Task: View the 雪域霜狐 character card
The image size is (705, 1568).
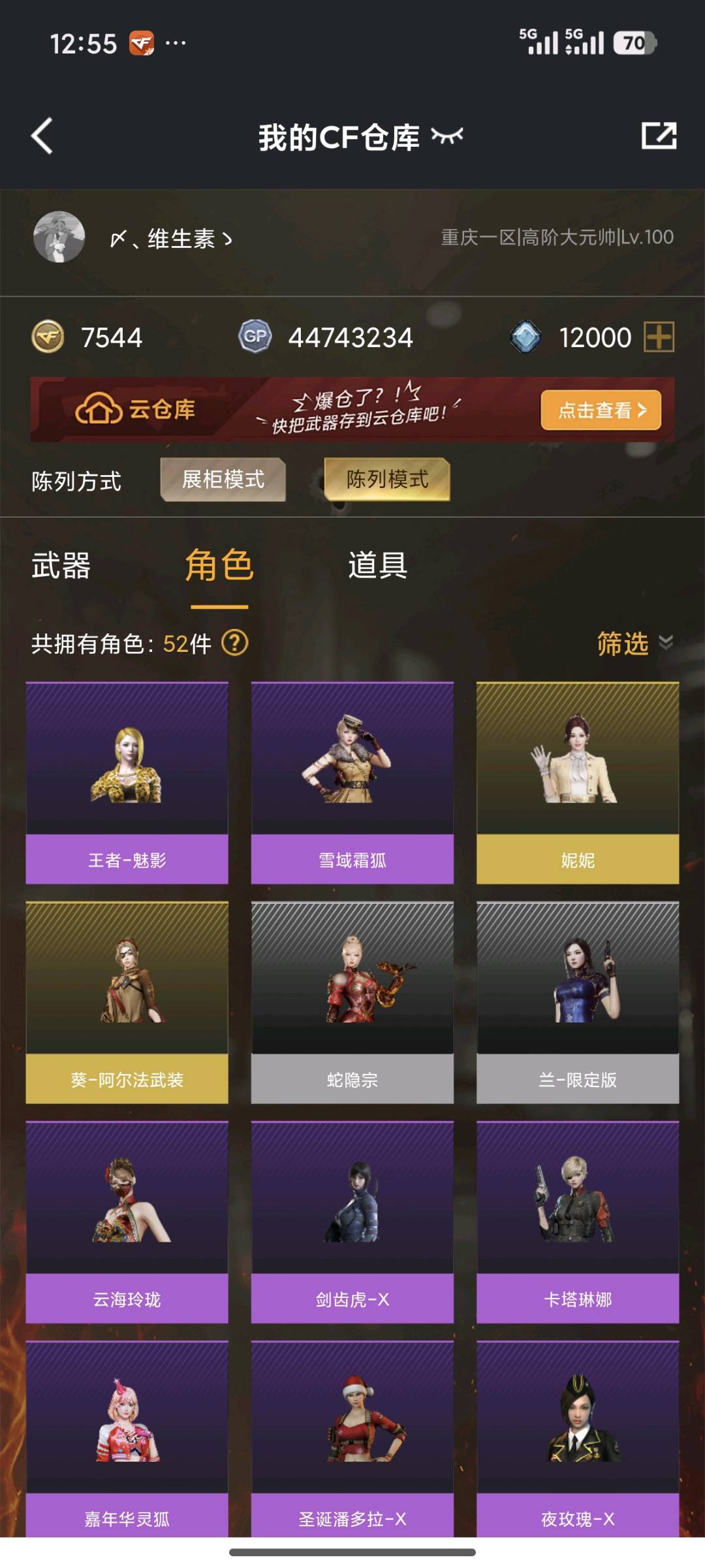Action: click(x=352, y=783)
